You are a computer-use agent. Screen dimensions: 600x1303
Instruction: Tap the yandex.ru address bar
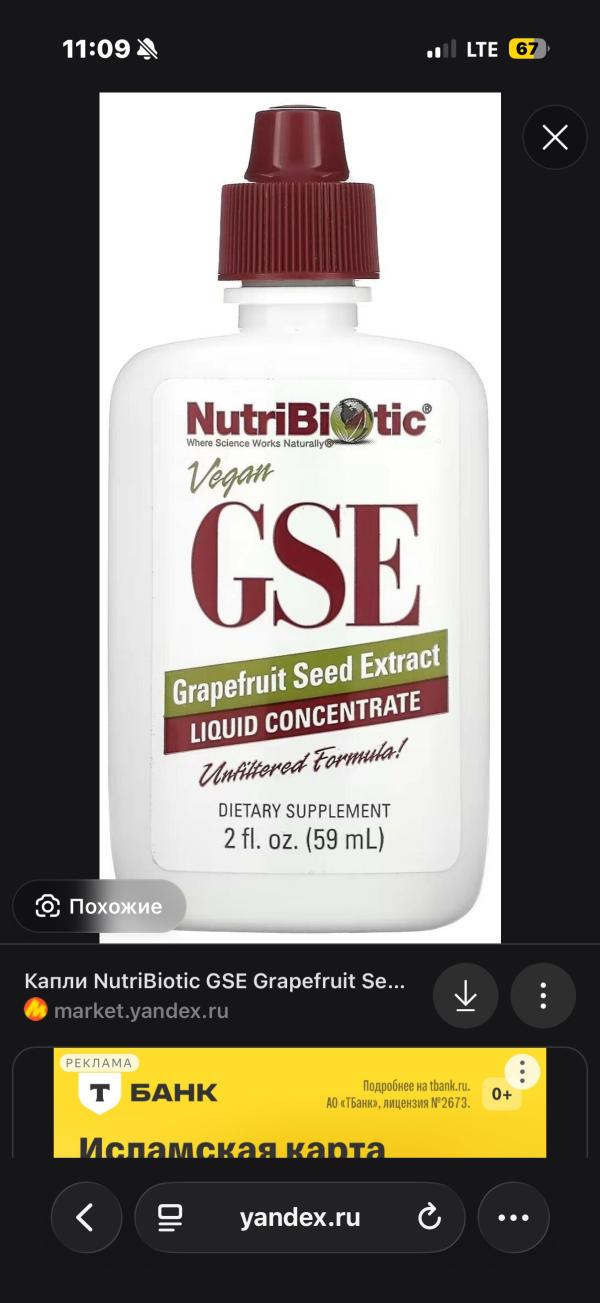[x=300, y=1217]
